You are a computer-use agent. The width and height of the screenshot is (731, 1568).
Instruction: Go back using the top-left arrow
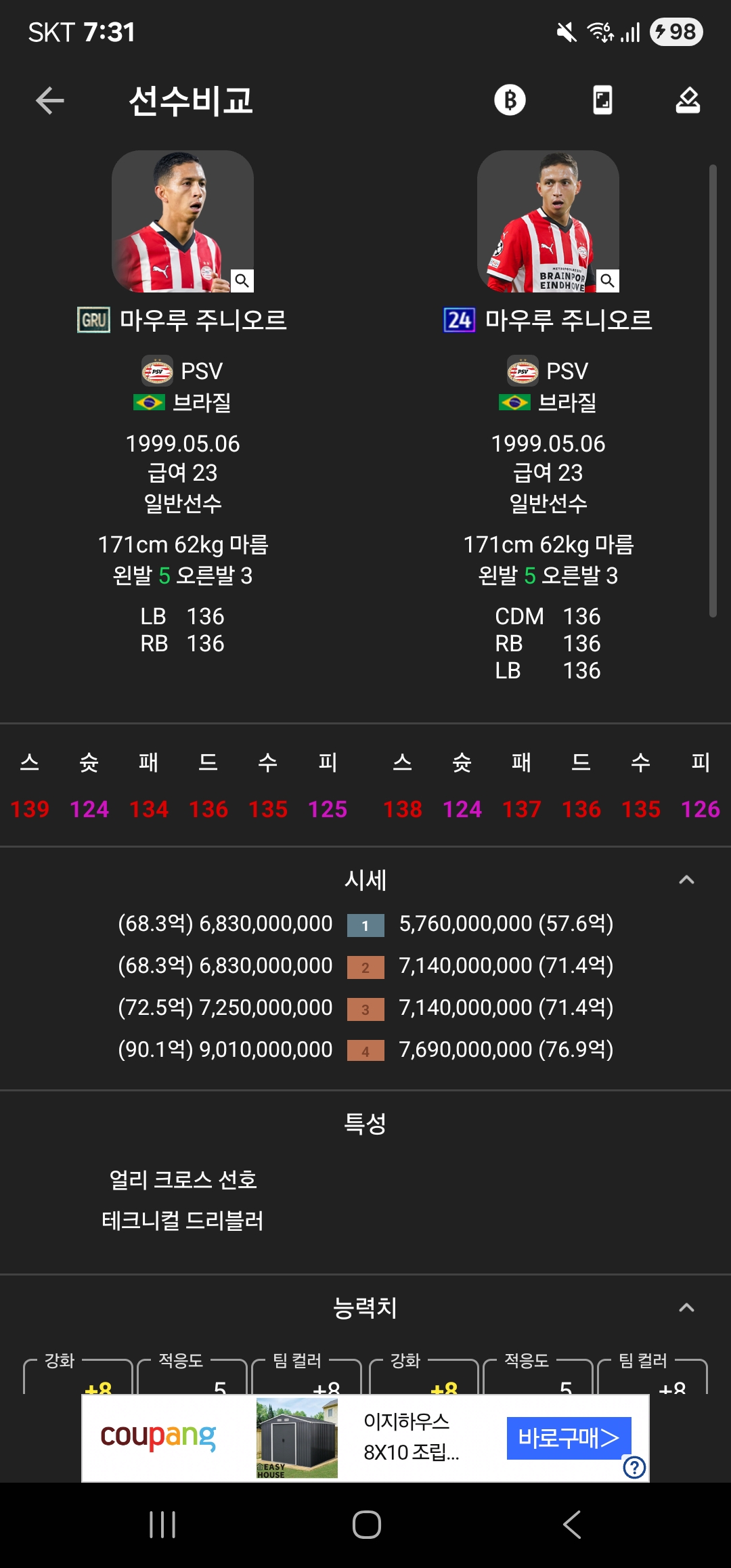click(50, 101)
